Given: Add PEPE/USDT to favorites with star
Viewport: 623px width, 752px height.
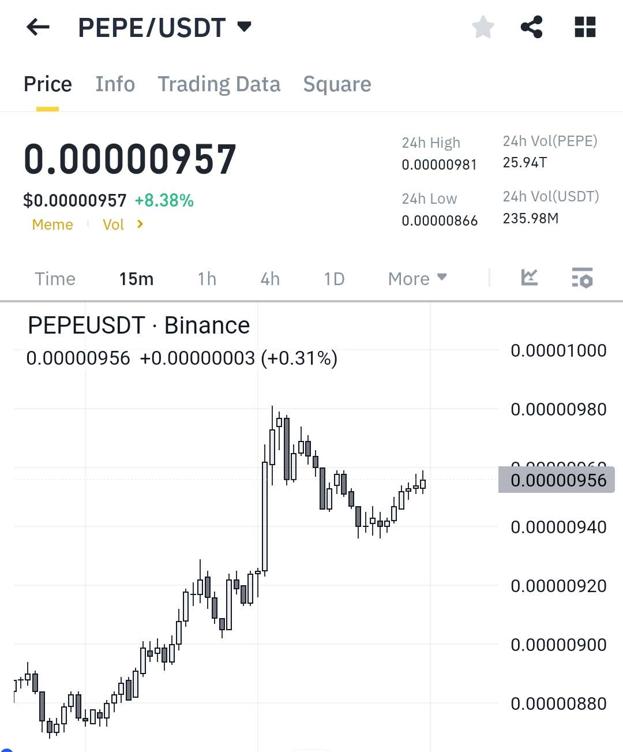Looking at the screenshot, I should point(483,27).
